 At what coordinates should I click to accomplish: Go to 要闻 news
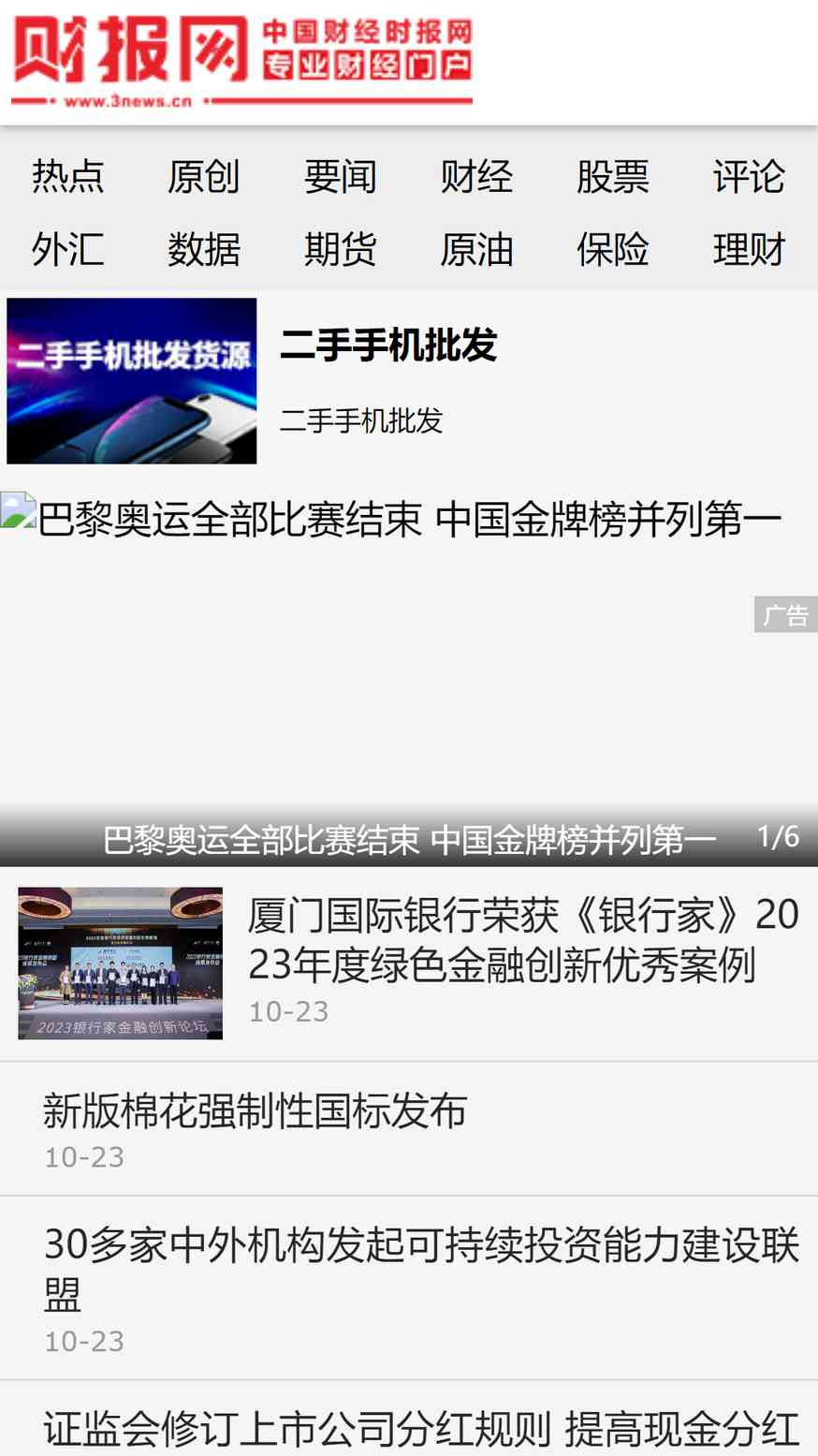(x=341, y=176)
